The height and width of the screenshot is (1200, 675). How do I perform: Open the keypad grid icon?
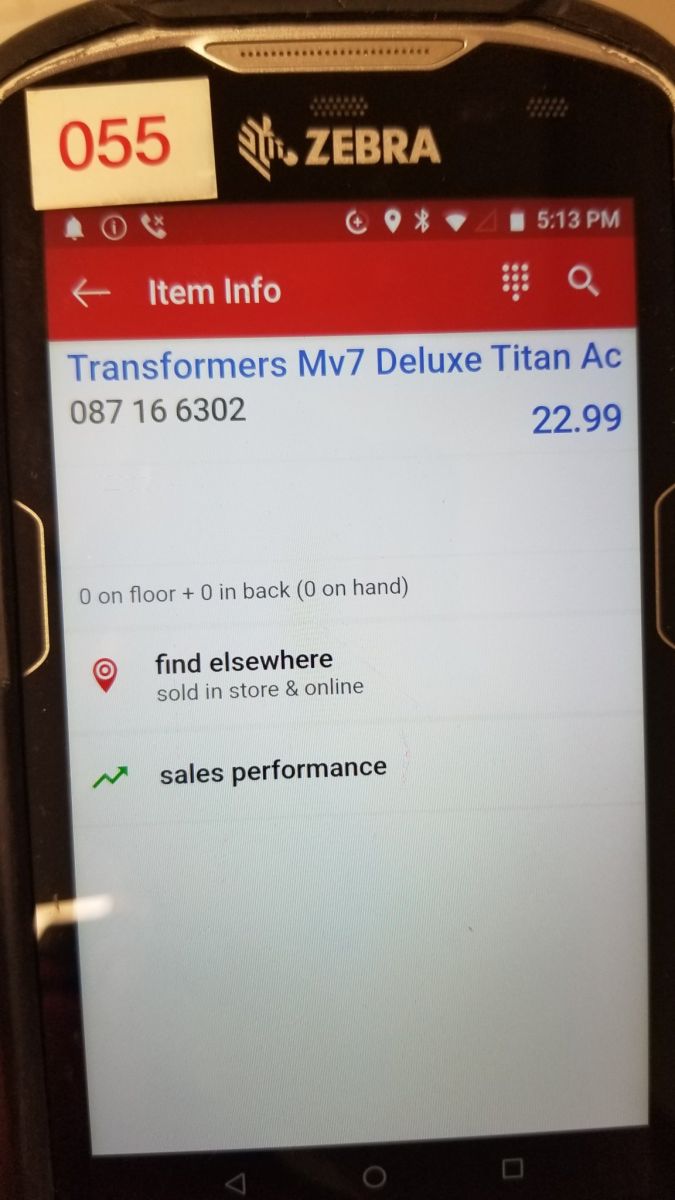tap(515, 282)
